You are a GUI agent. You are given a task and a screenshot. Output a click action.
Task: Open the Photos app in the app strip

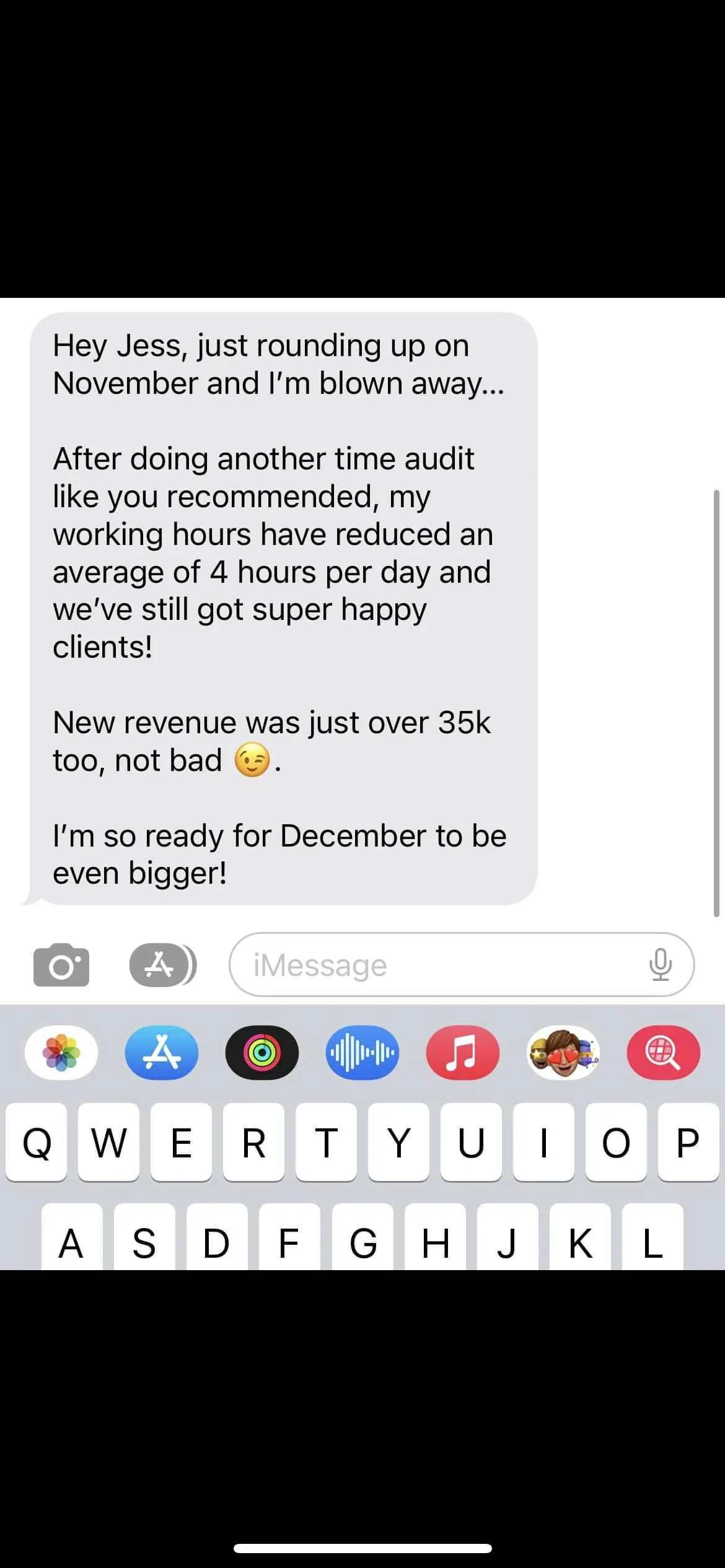tap(61, 1052)
